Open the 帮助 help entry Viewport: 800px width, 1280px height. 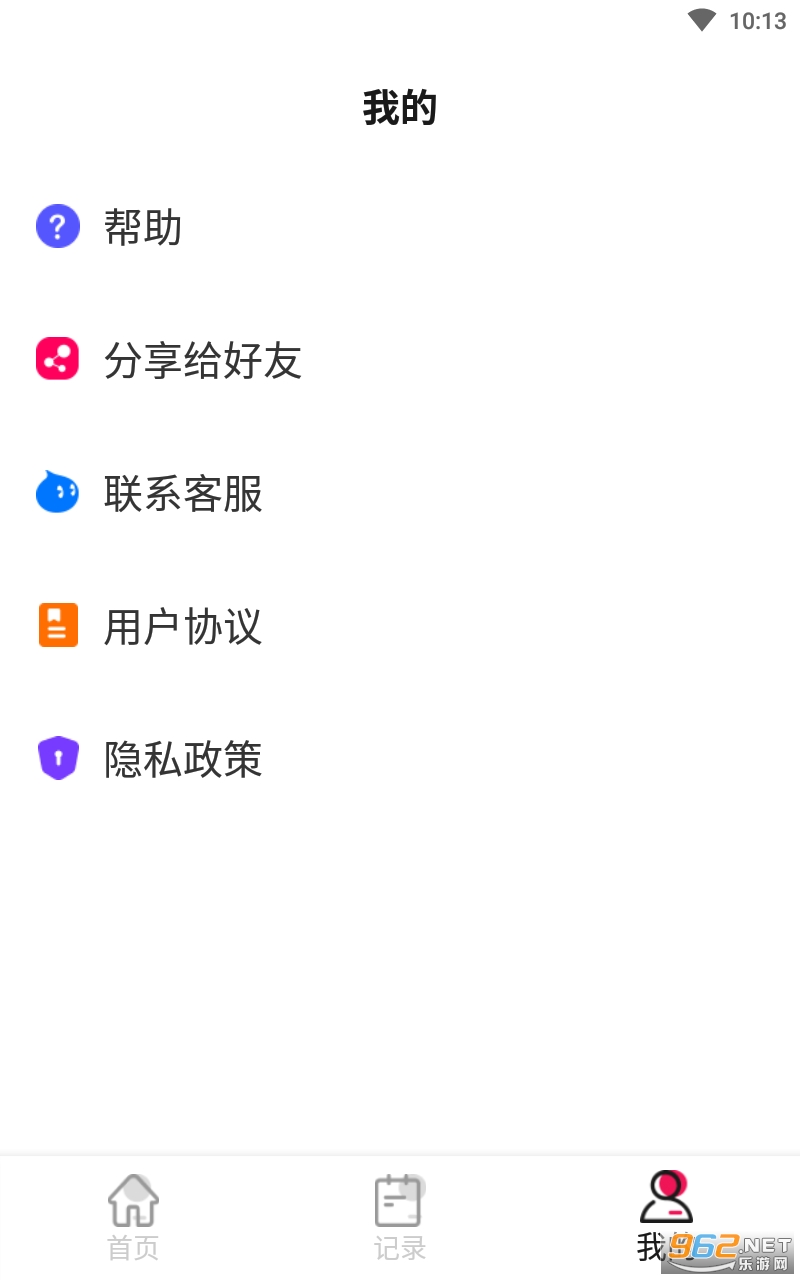click(143, 227)
